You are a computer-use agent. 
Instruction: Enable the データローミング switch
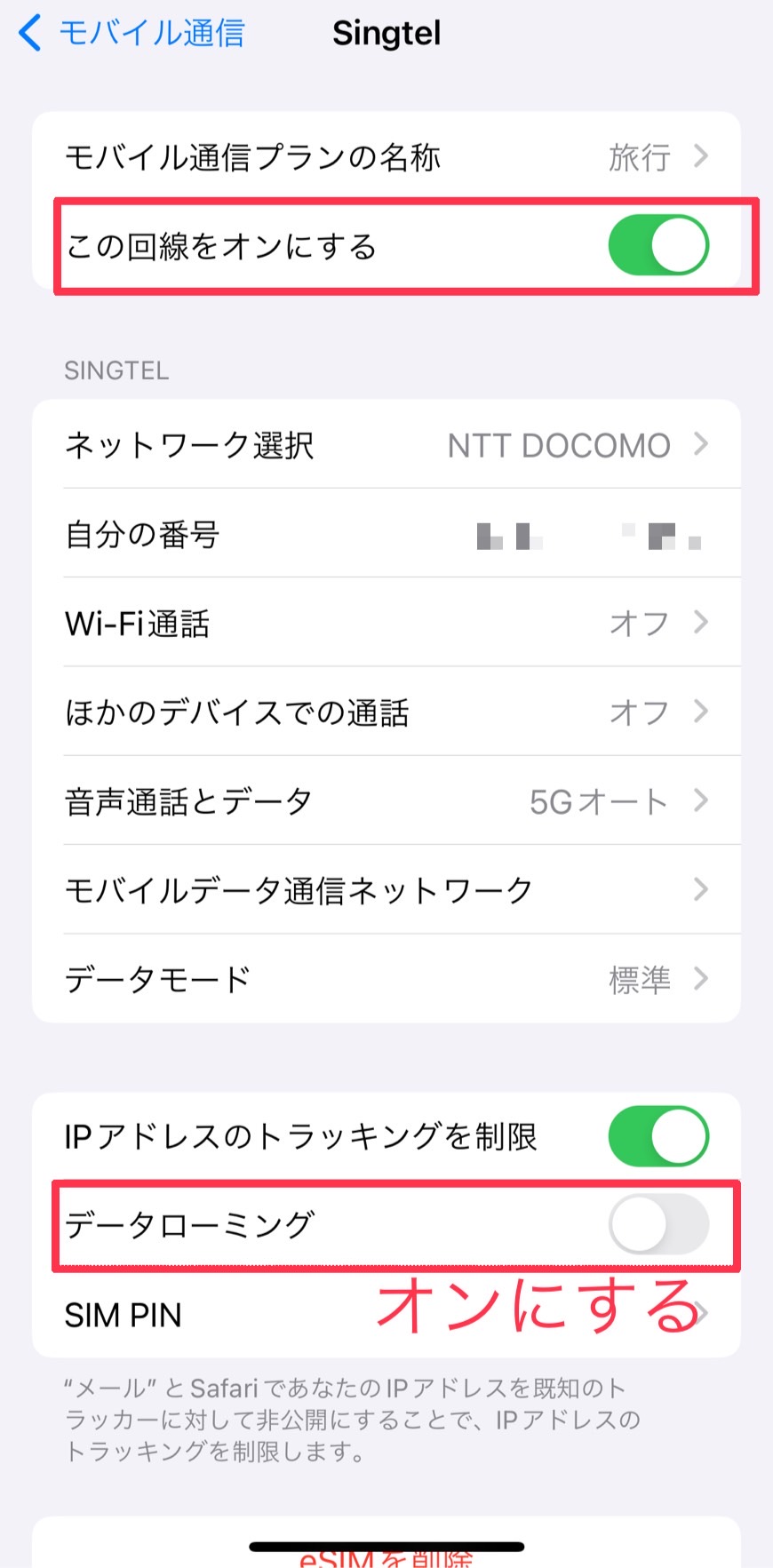658,1225
